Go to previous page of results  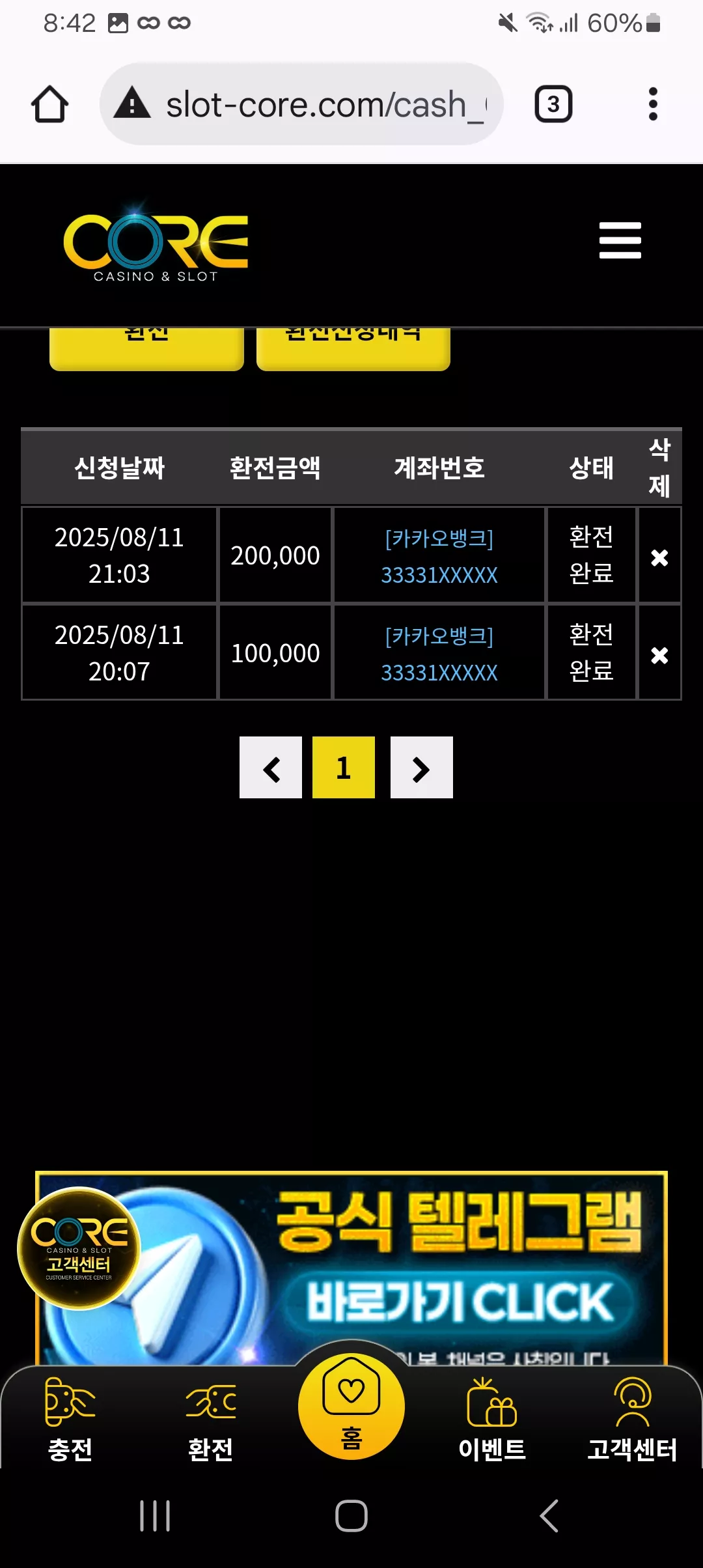click(271, 768)
